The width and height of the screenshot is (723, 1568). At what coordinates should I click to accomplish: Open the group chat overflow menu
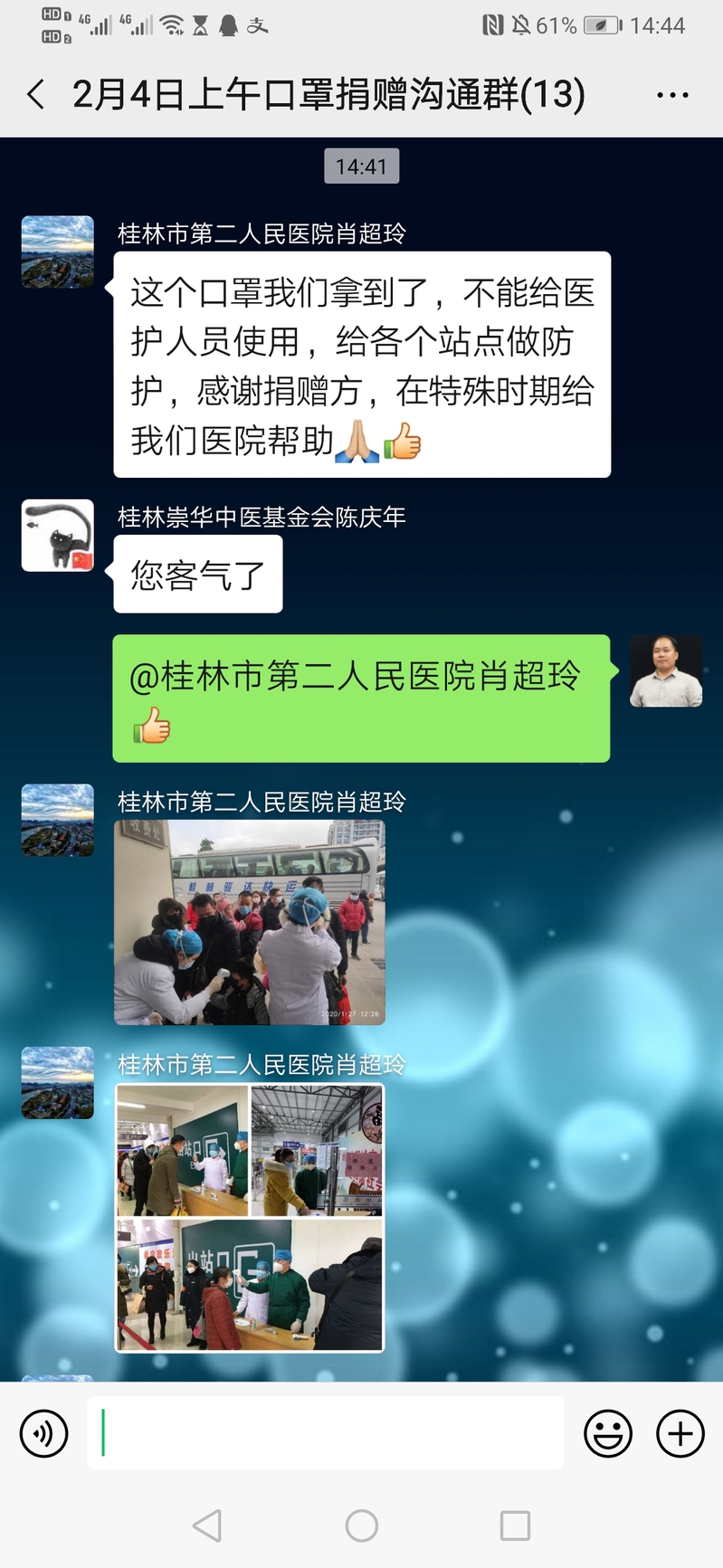[672, 95]
